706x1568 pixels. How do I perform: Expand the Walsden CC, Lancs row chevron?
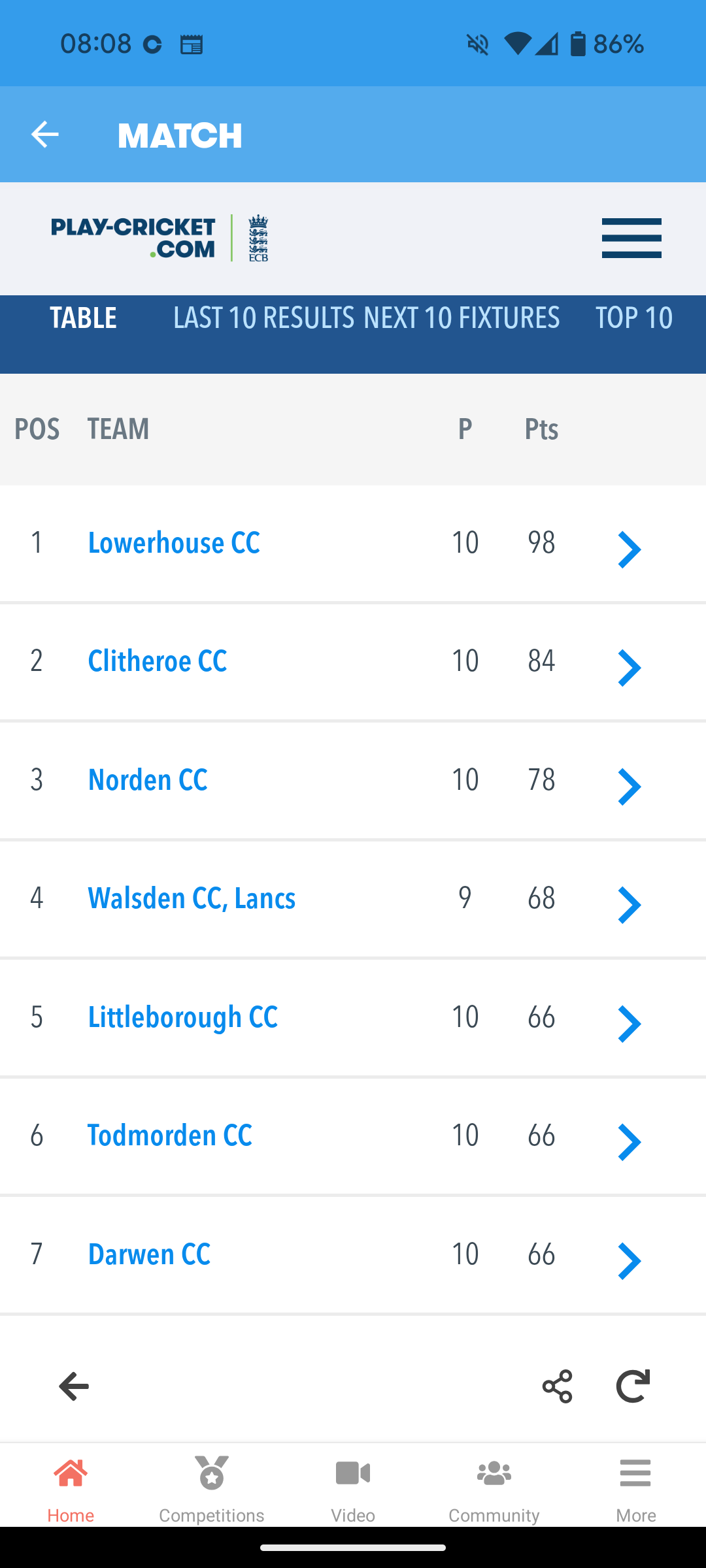pos(629,905)
